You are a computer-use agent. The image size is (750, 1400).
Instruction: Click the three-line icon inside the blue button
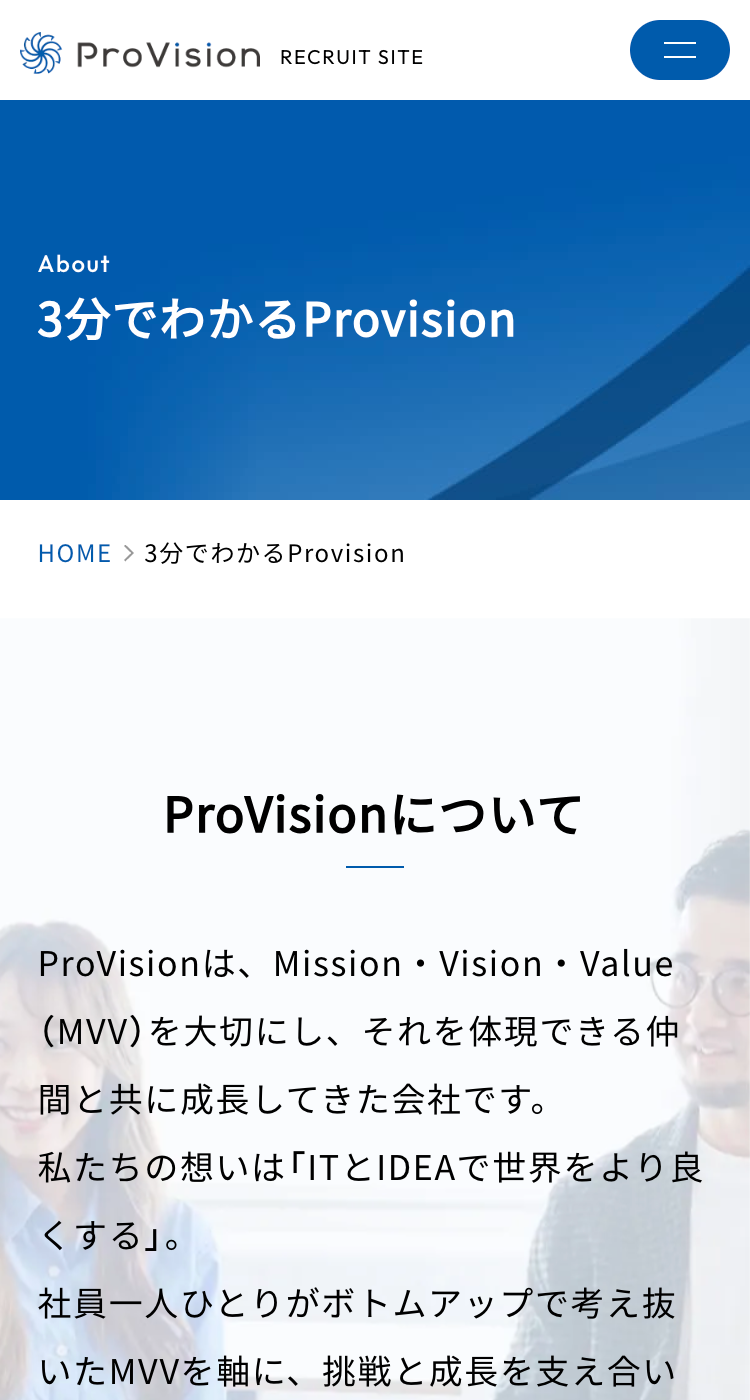680,49
